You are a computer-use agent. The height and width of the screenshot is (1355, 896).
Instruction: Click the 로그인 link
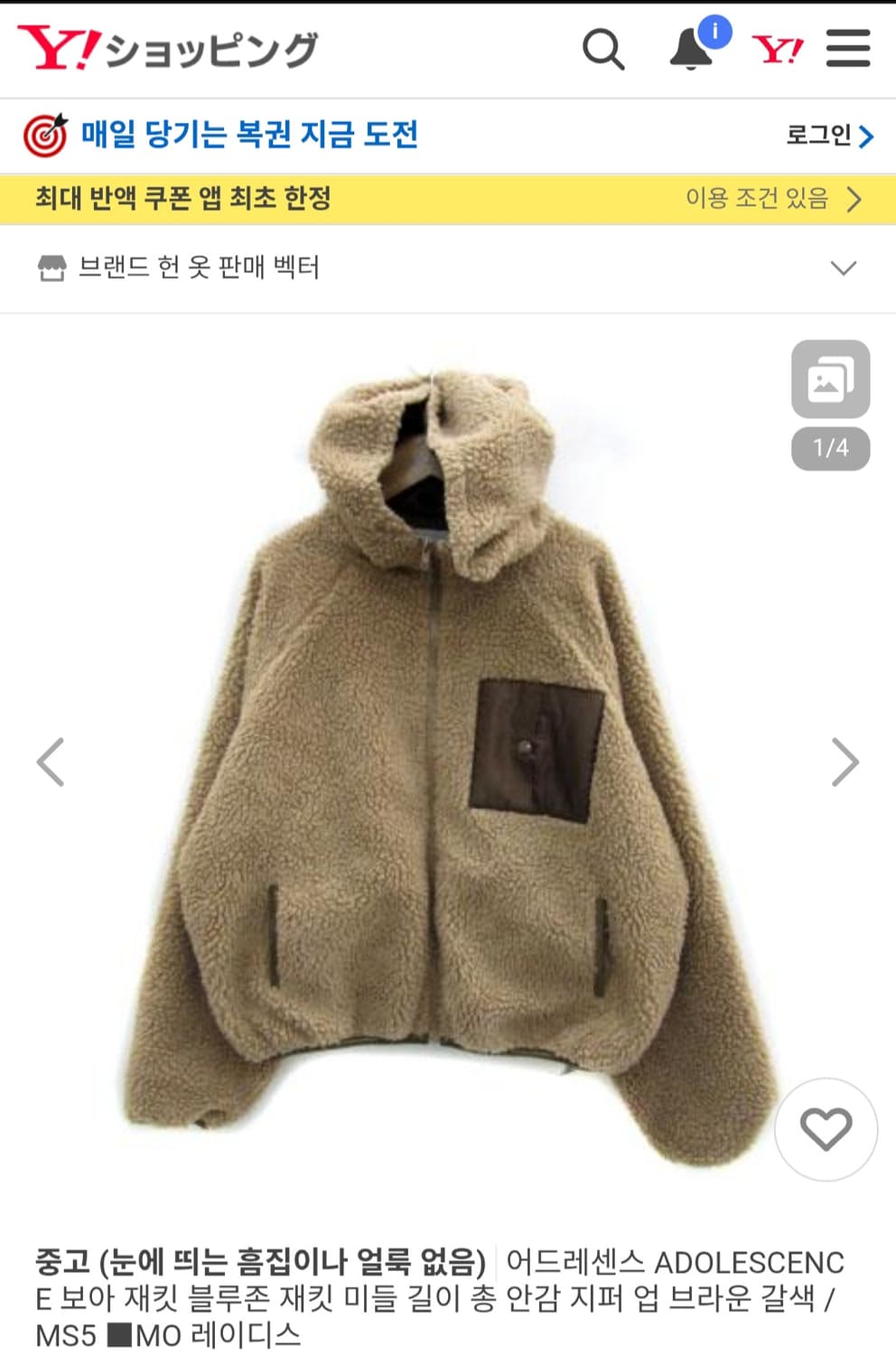click(x=817, y=134)
